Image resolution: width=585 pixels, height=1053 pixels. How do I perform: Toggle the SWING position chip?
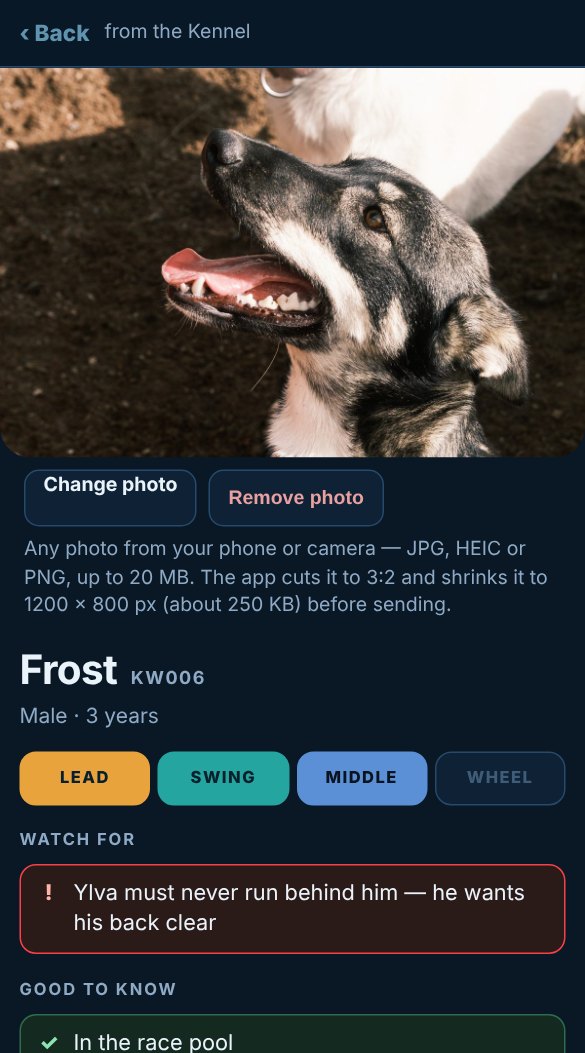click(x=223, y=778)
